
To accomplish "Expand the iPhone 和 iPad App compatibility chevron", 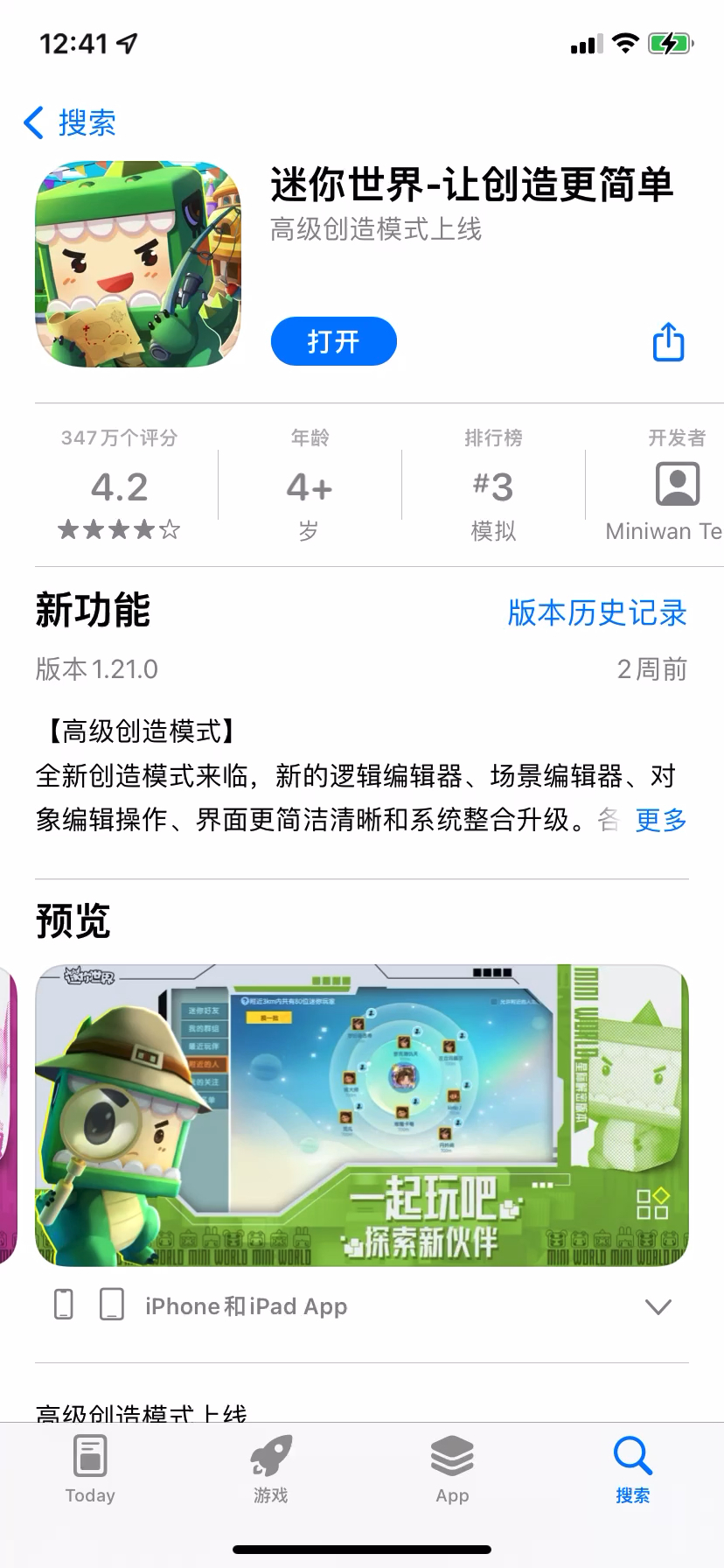I will coord(658,1306).
